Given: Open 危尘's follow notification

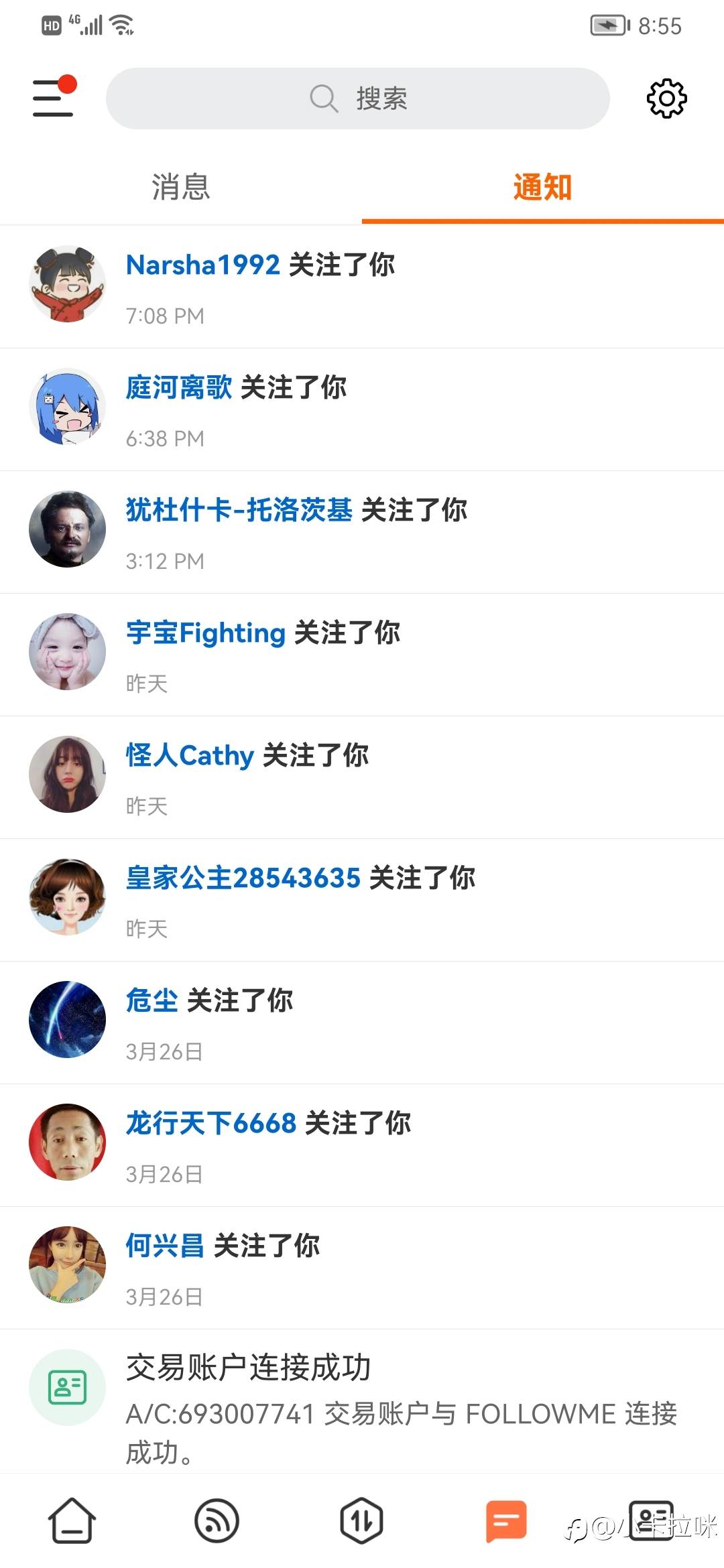Looking at the screenshot, I should tap(362, 1023).
